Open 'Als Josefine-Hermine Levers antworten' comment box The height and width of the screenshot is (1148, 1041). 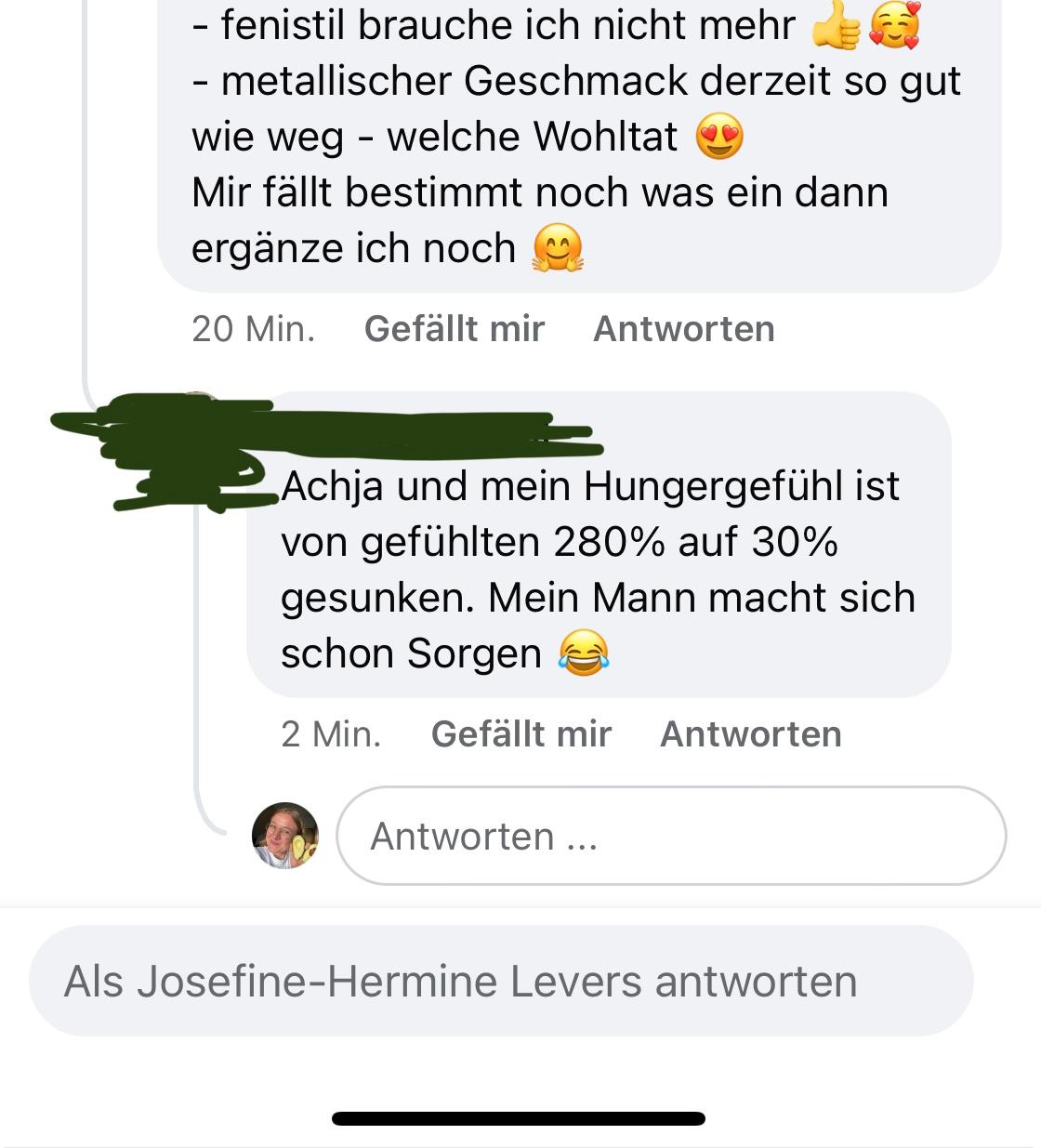(500, 982)
